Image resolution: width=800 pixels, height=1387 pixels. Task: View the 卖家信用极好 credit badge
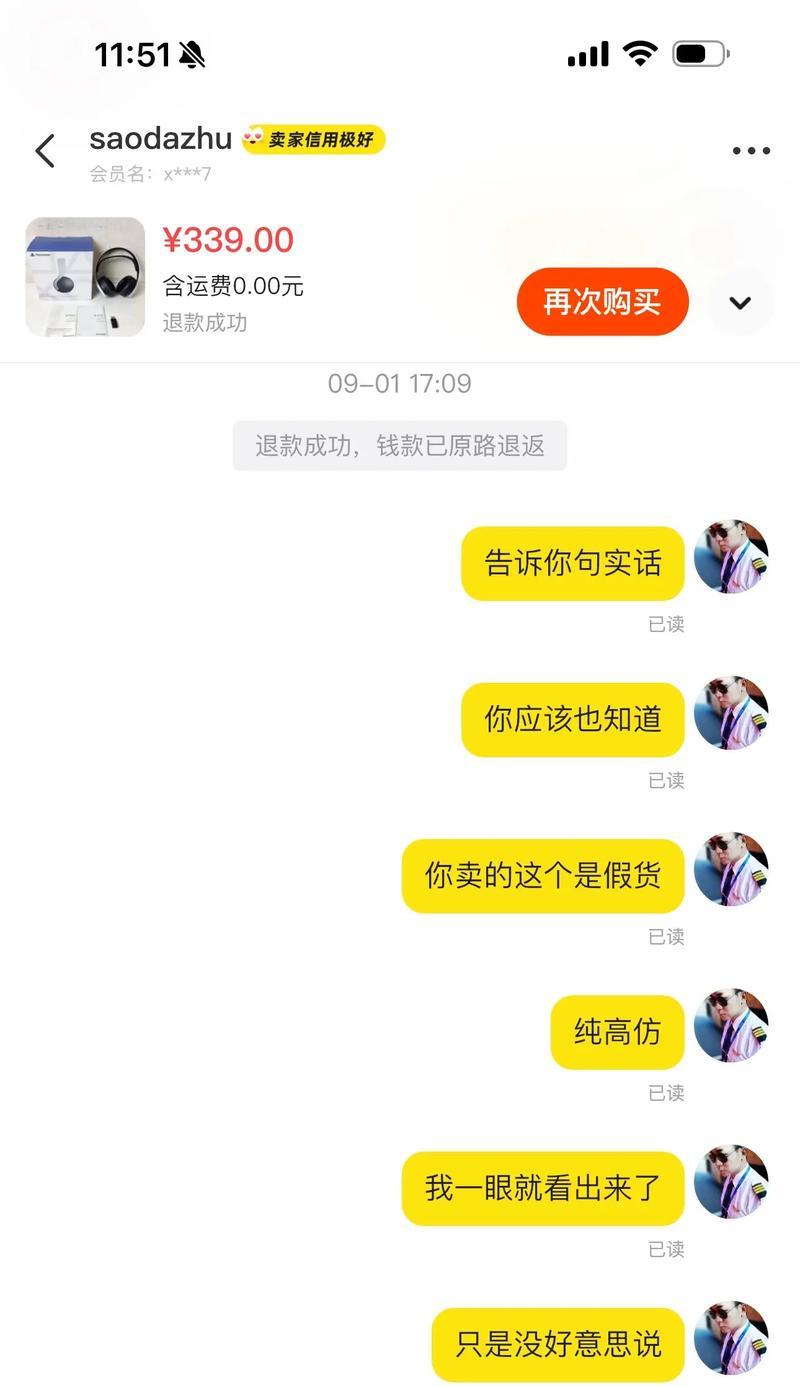click(x=313, y=140)
